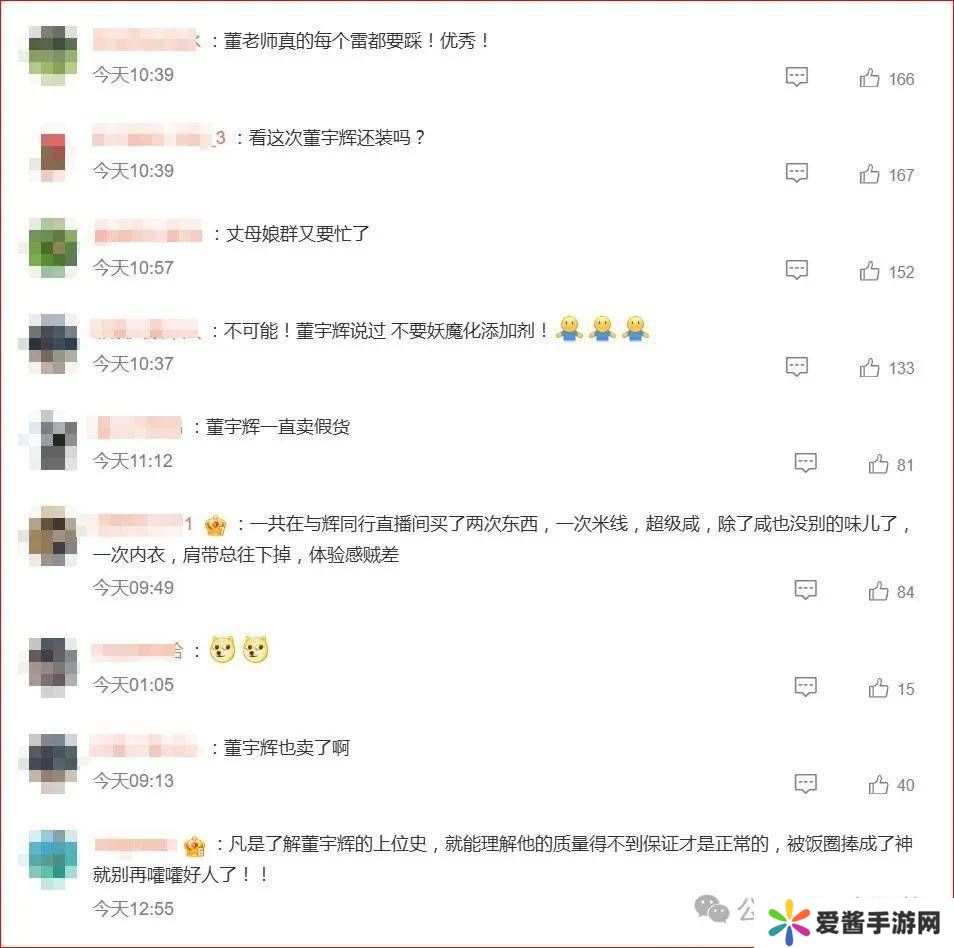
Task: Like the comment about buying 米线 and 内衣
Action: (878, 591)
